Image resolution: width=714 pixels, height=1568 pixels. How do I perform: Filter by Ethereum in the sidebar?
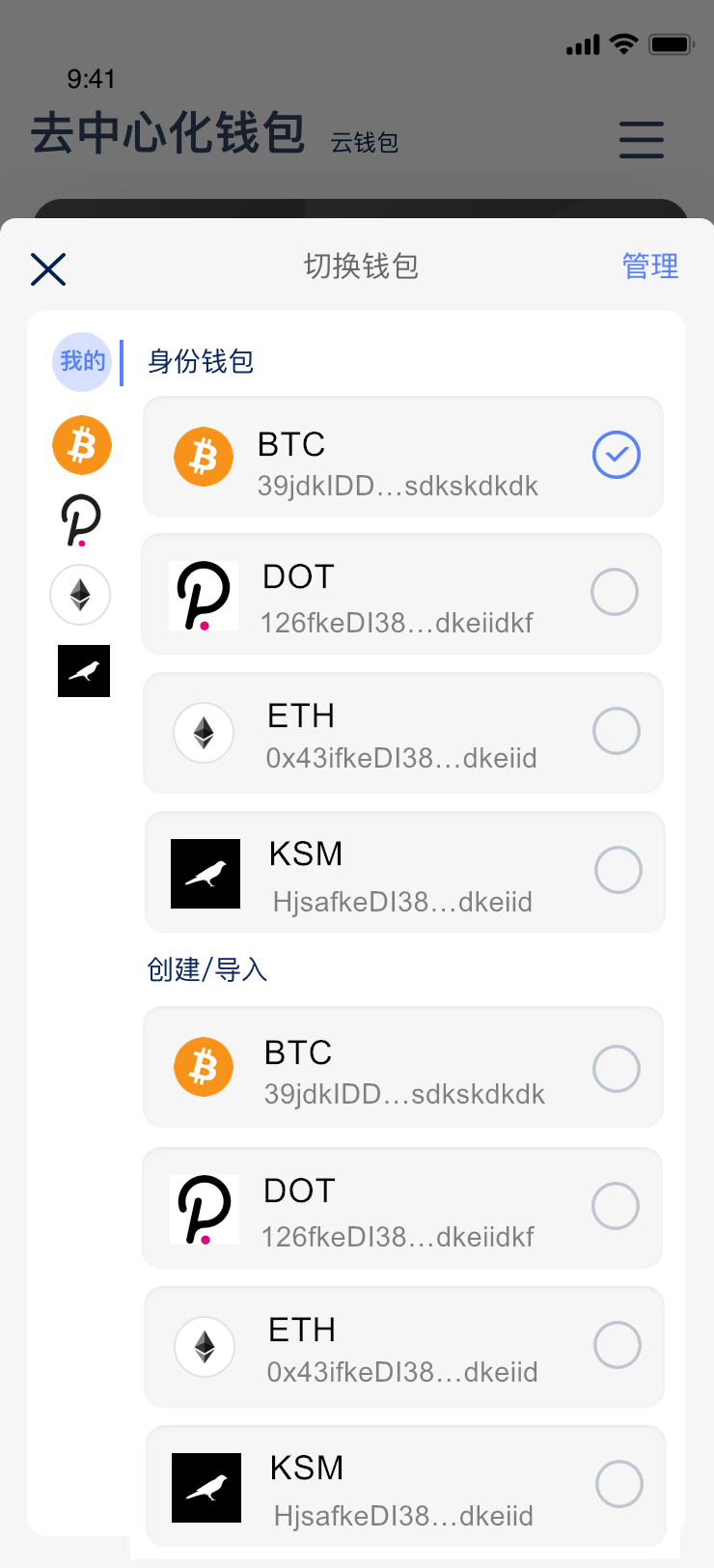[x=80, y=595]
